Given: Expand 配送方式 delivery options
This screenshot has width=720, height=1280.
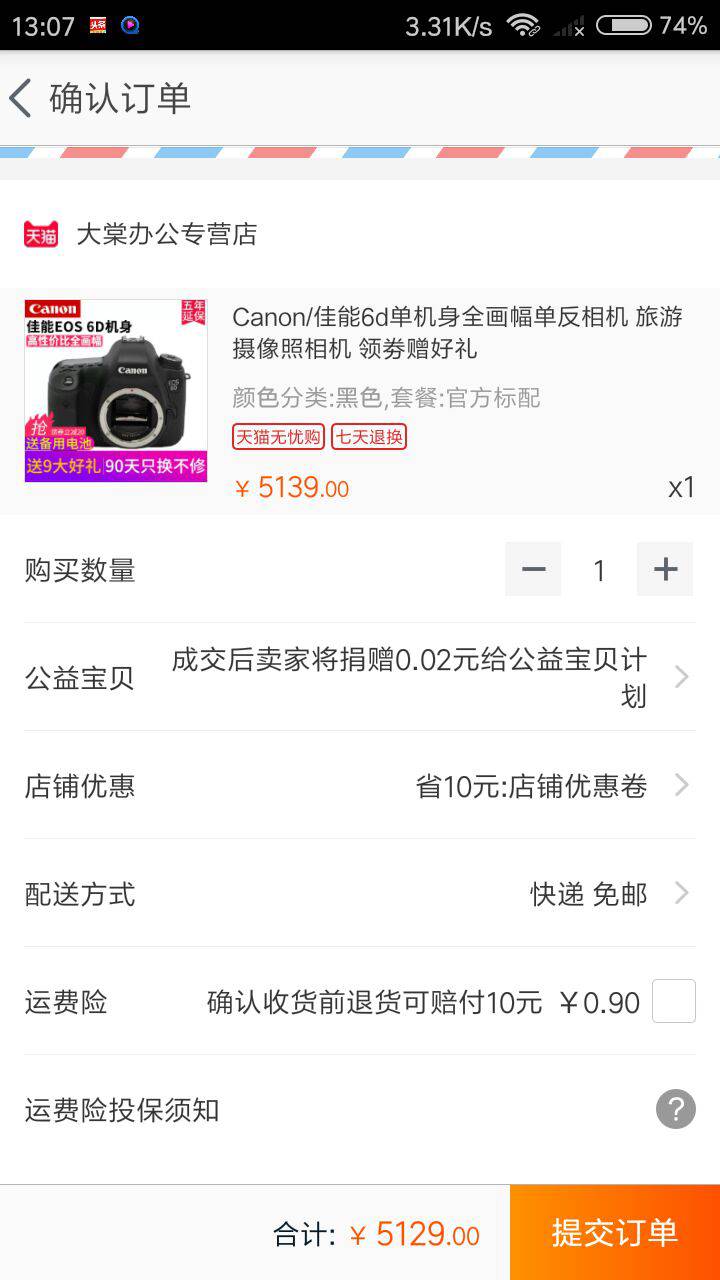Looking at the screenshot, I should click(682, 893).
